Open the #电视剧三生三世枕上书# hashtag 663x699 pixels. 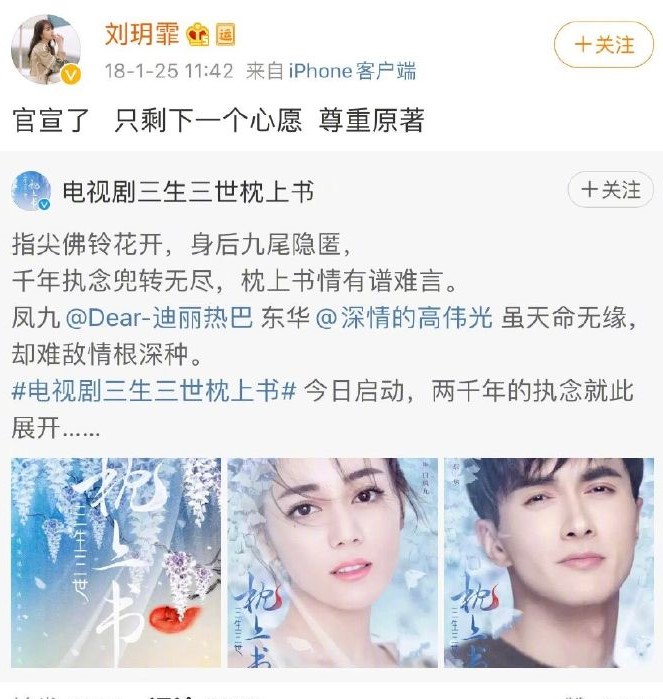pyautogui.click(x=154, y=390)
